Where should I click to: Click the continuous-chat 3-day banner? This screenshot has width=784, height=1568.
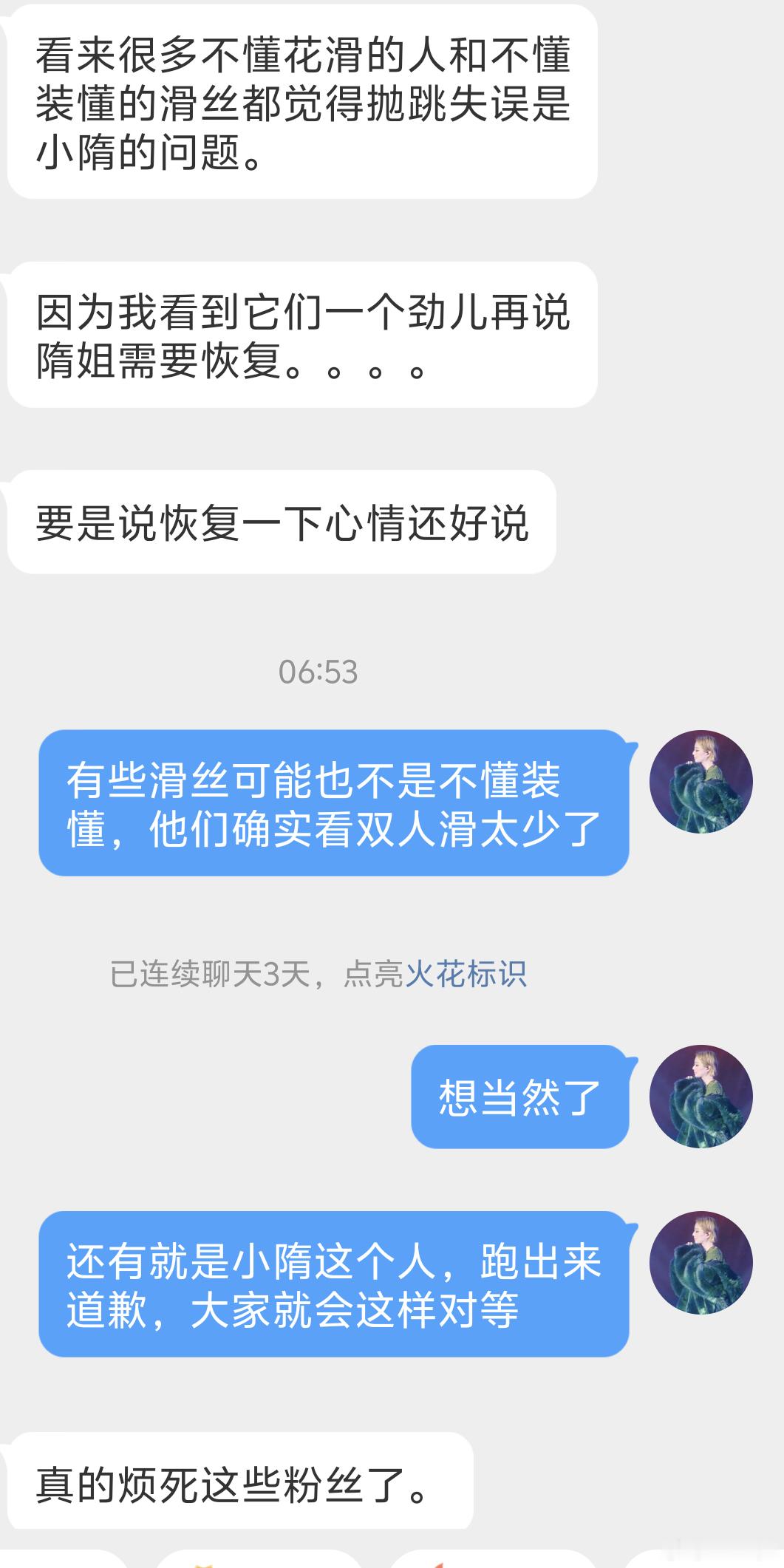coord(318,972)
